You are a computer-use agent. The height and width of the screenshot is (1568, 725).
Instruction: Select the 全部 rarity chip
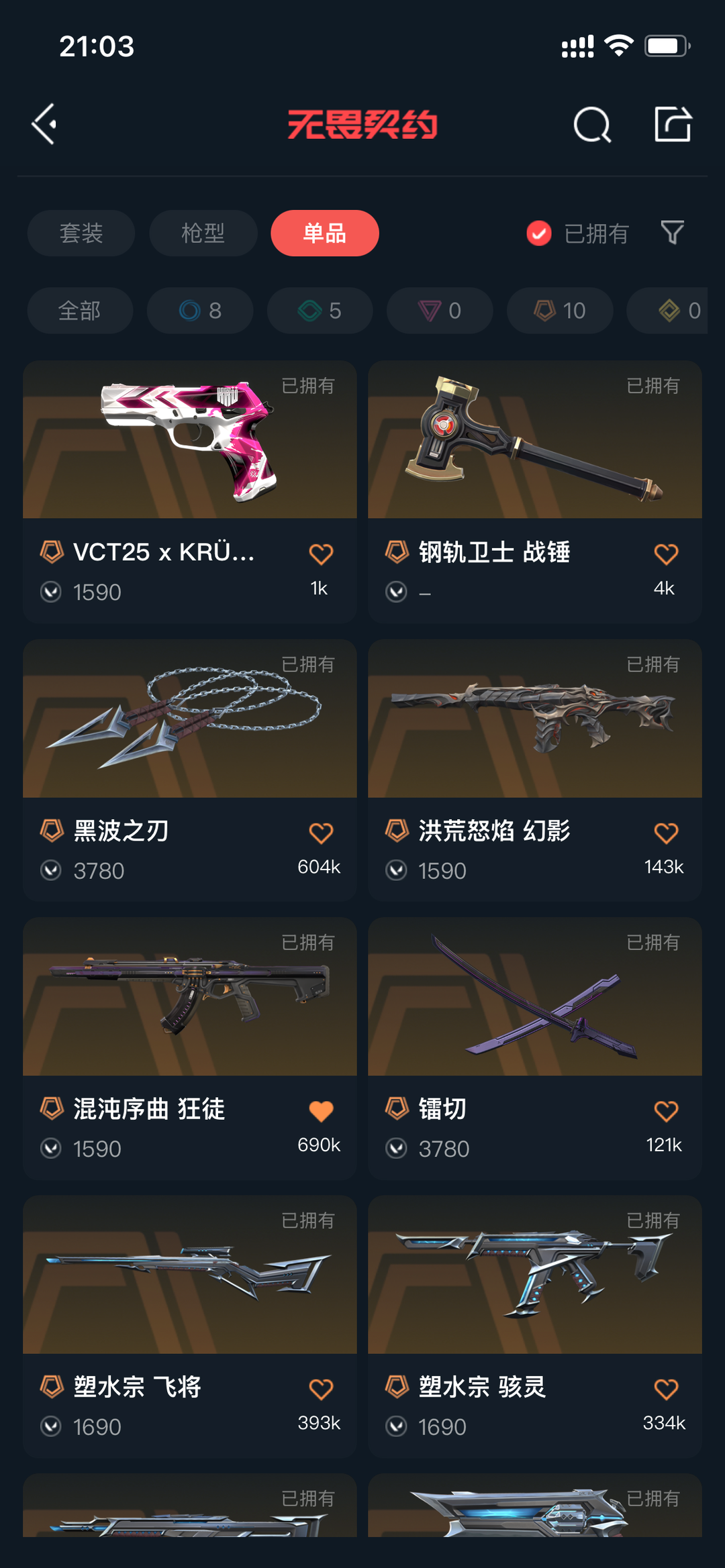(80, 311)
